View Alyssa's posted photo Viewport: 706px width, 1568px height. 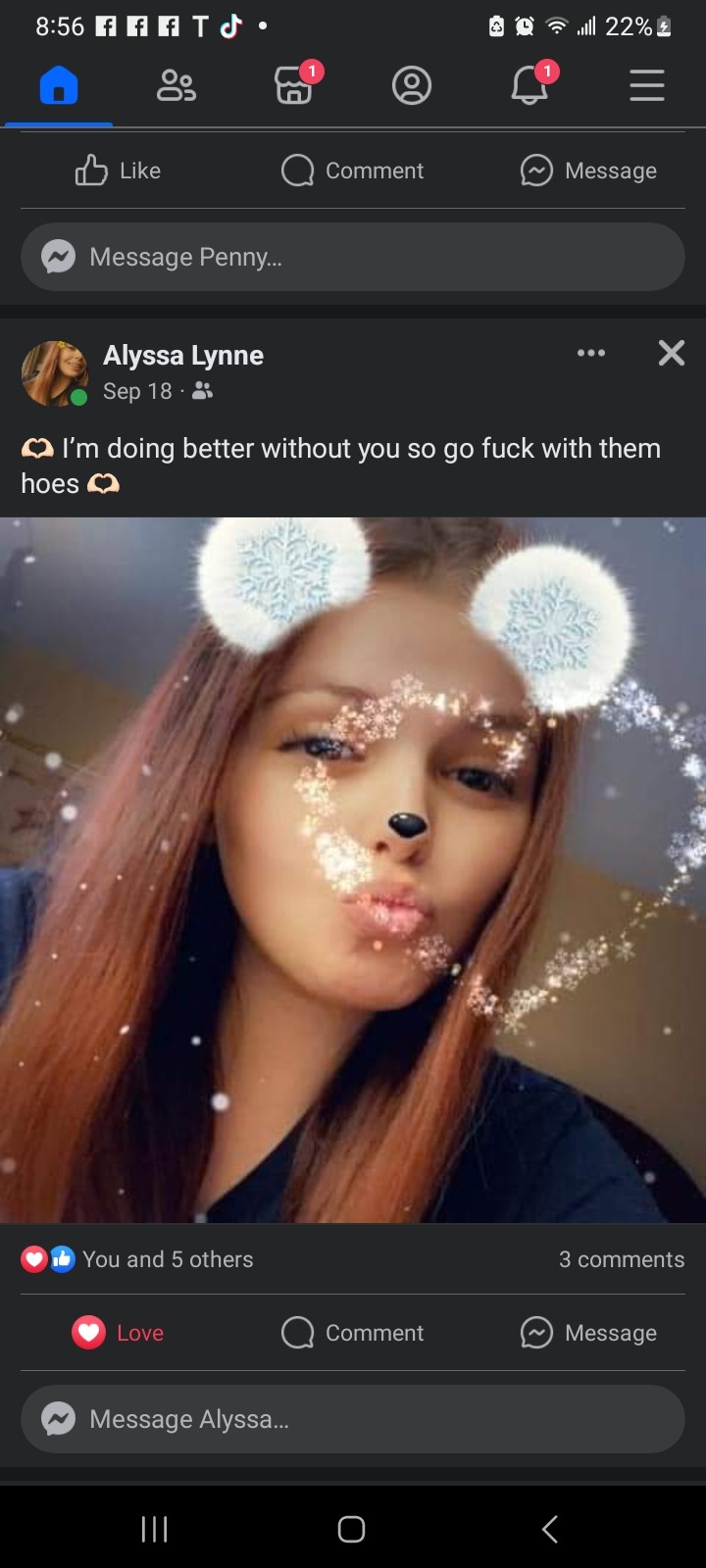[x=353, y=869]
